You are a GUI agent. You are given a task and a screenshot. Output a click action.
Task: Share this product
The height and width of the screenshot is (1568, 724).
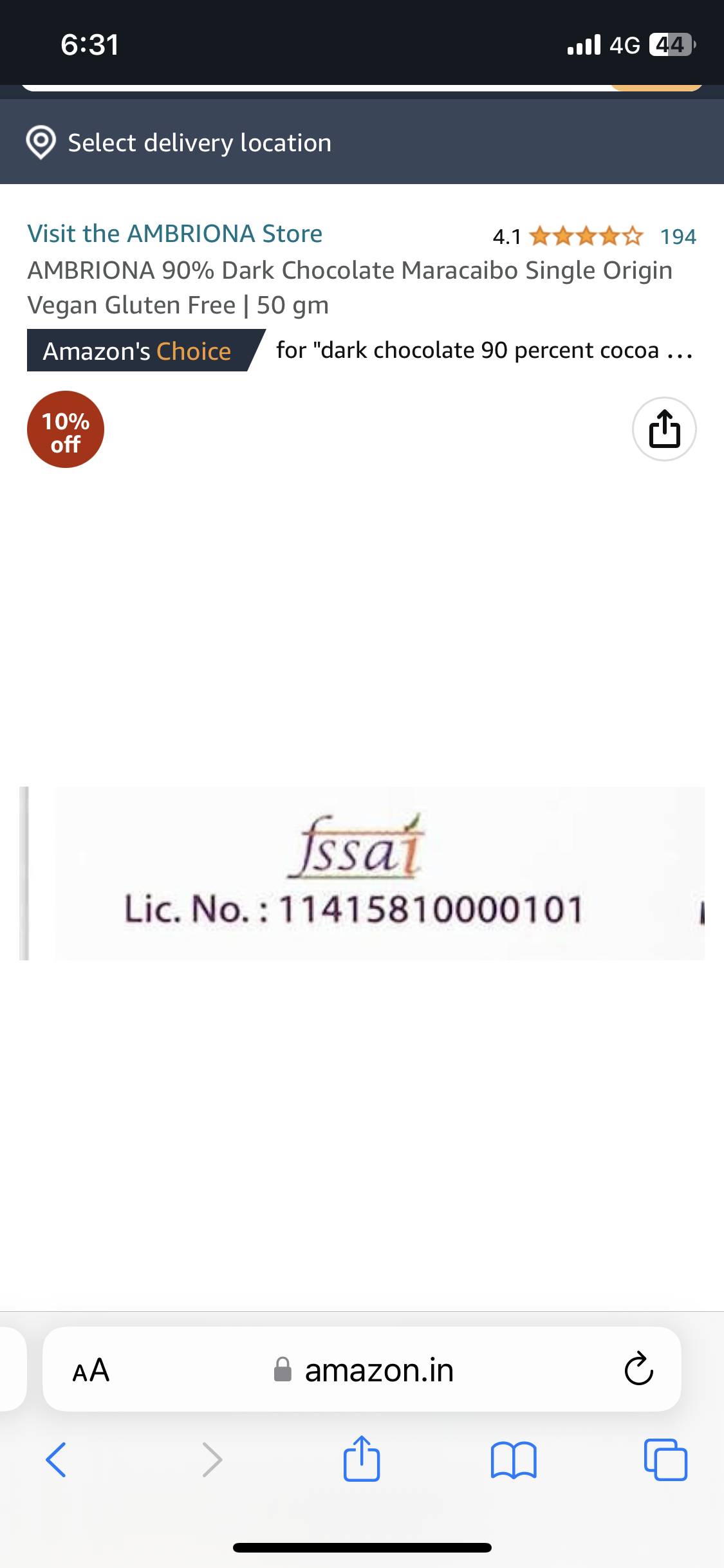coord(664,429)
